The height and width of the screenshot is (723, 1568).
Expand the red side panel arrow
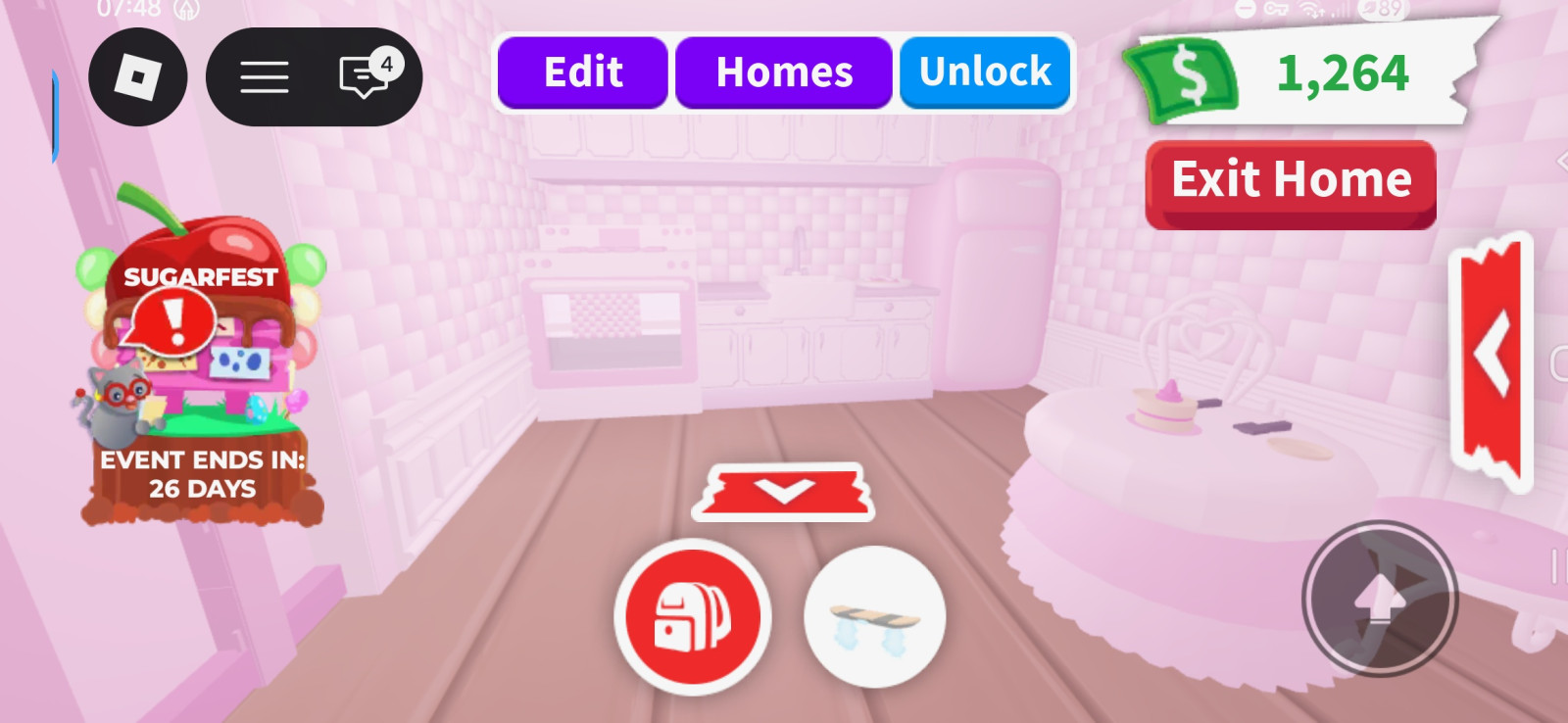tap(1492, 360)
